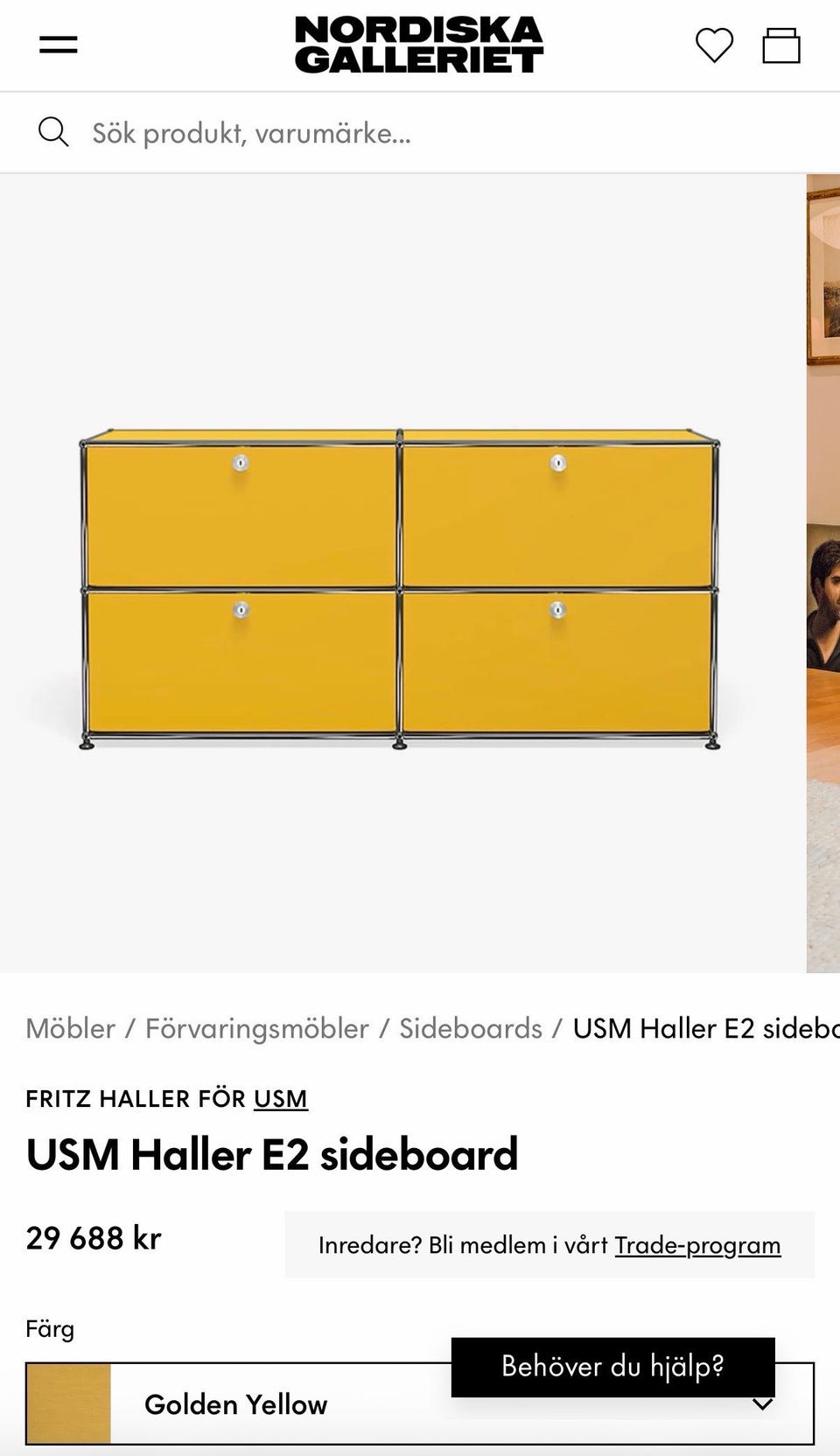The width and height of the screenshot is (840, 1456).
Task: Open the USM brand link
Action: 280,1098
